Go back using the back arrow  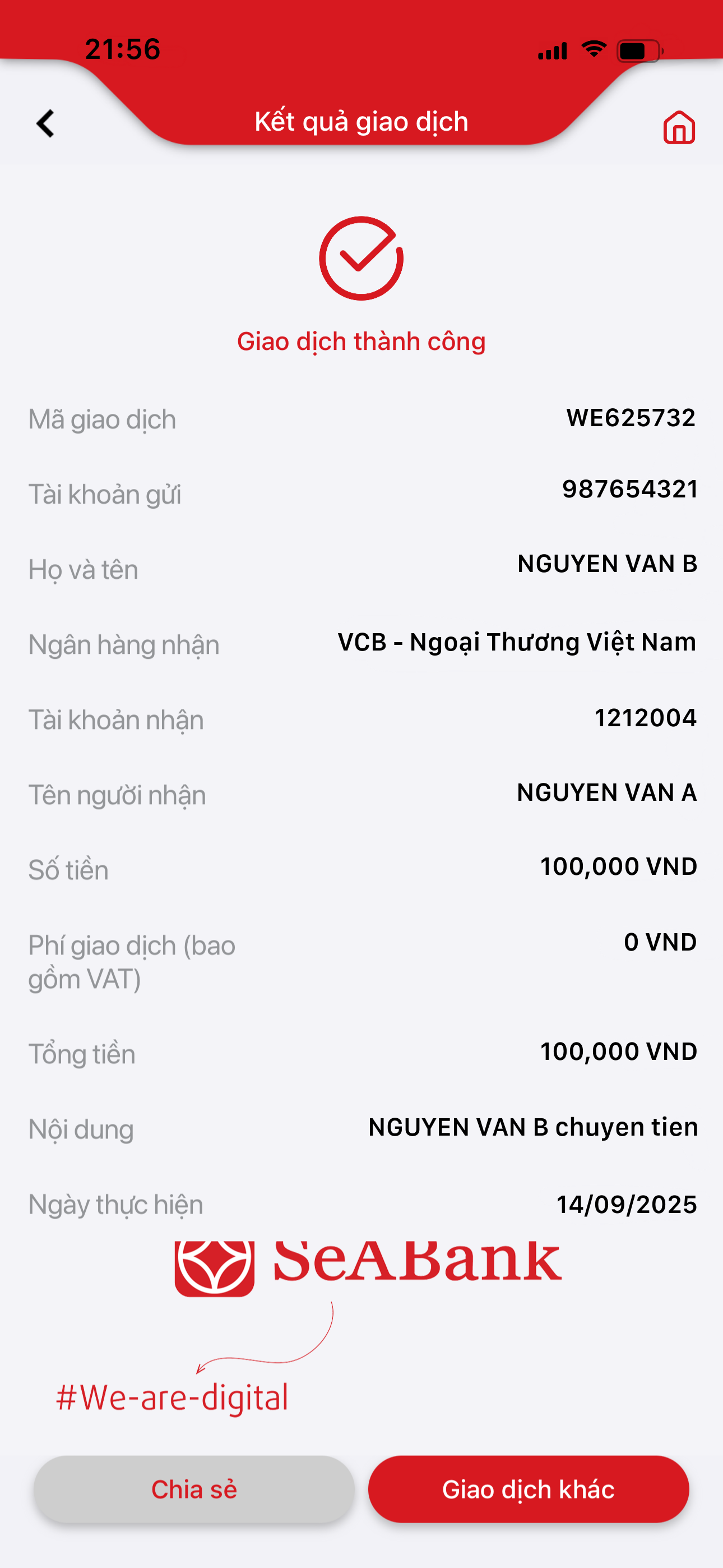click(45, 124)
